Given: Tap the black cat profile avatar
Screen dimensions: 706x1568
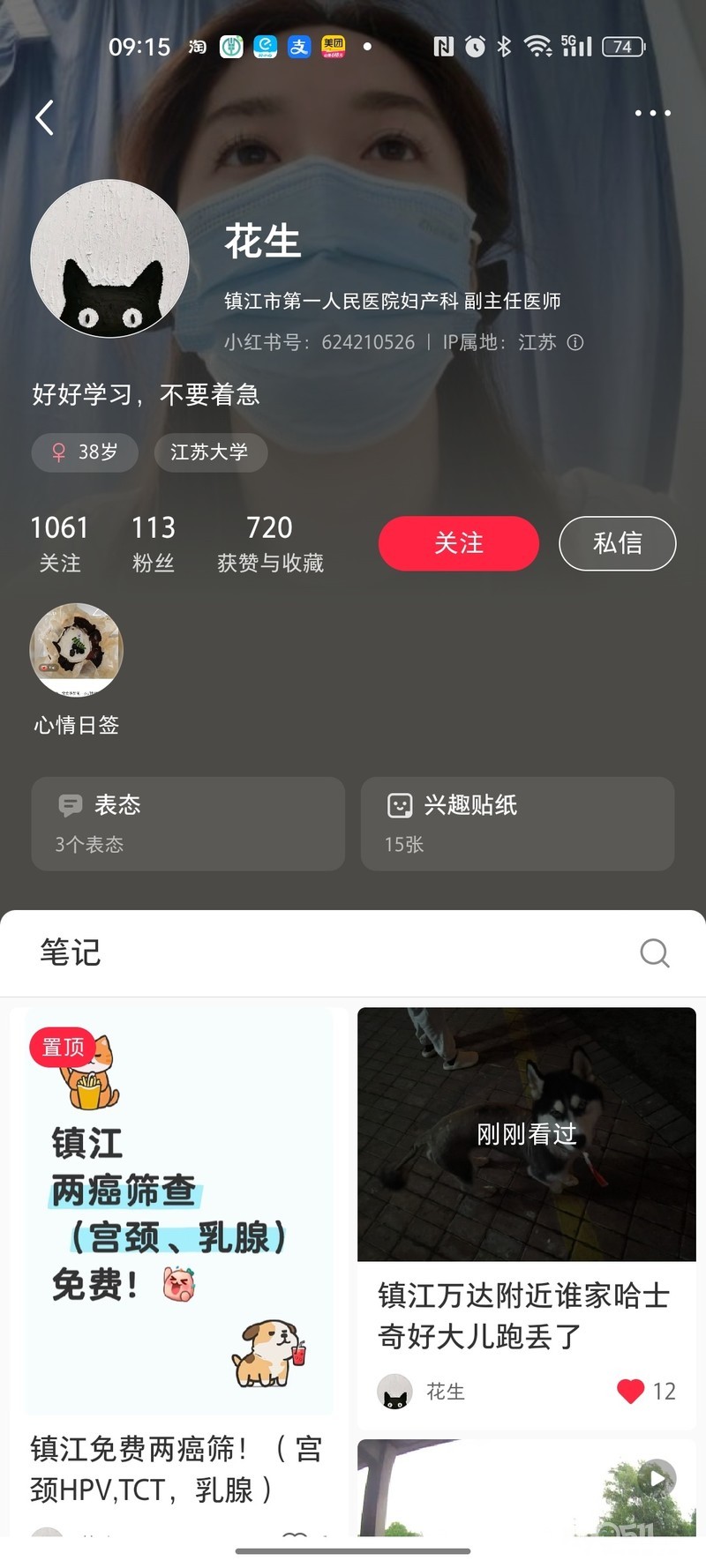Looking at the screenshot, I should (x=110, y=259).
